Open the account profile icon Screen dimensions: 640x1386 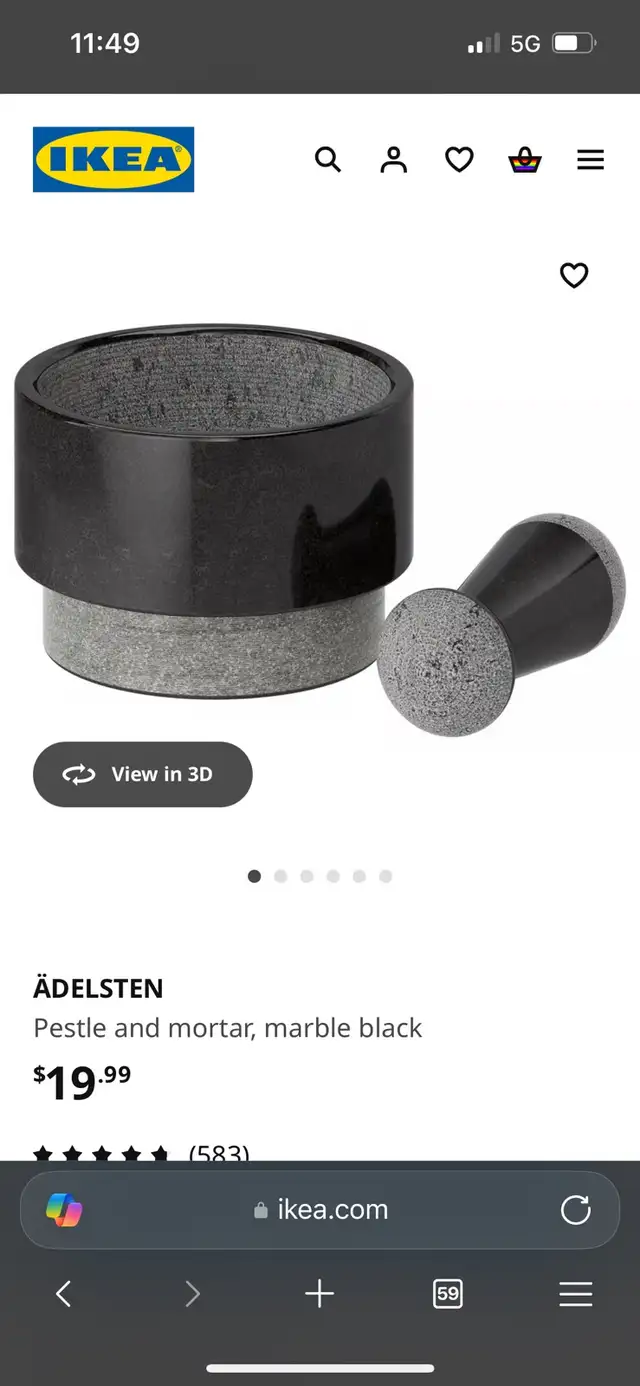(x=394, y=159)
